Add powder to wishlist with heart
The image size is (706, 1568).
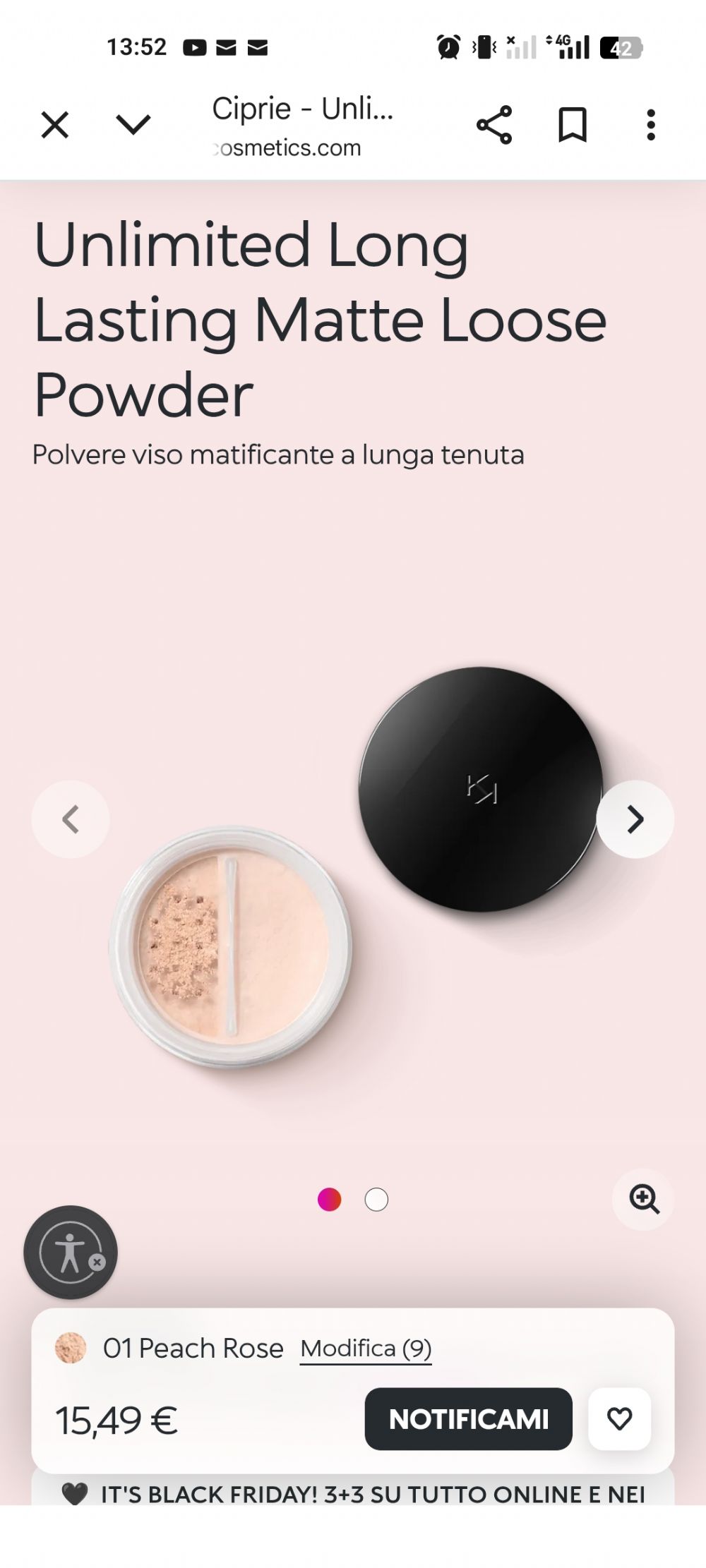[619, 1419]
